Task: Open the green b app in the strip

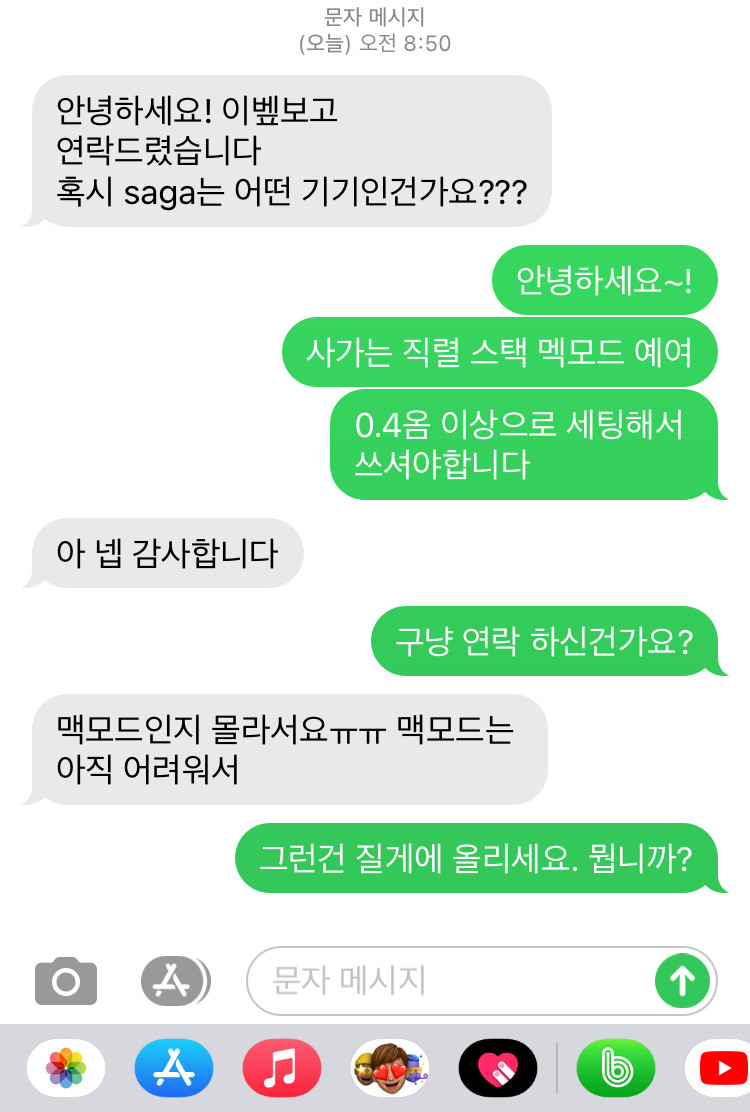Action: coord(615,1068)
